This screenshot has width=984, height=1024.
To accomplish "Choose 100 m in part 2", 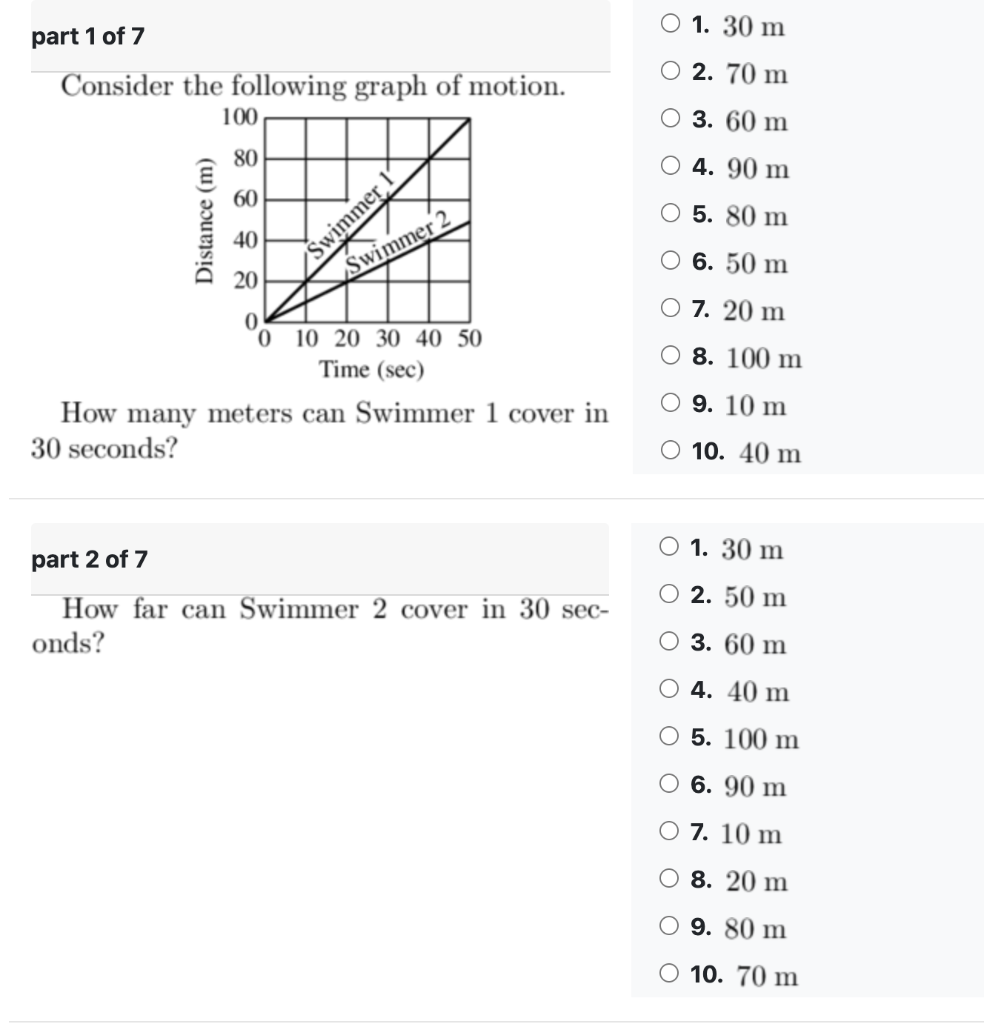I will [x=669, y=738].
